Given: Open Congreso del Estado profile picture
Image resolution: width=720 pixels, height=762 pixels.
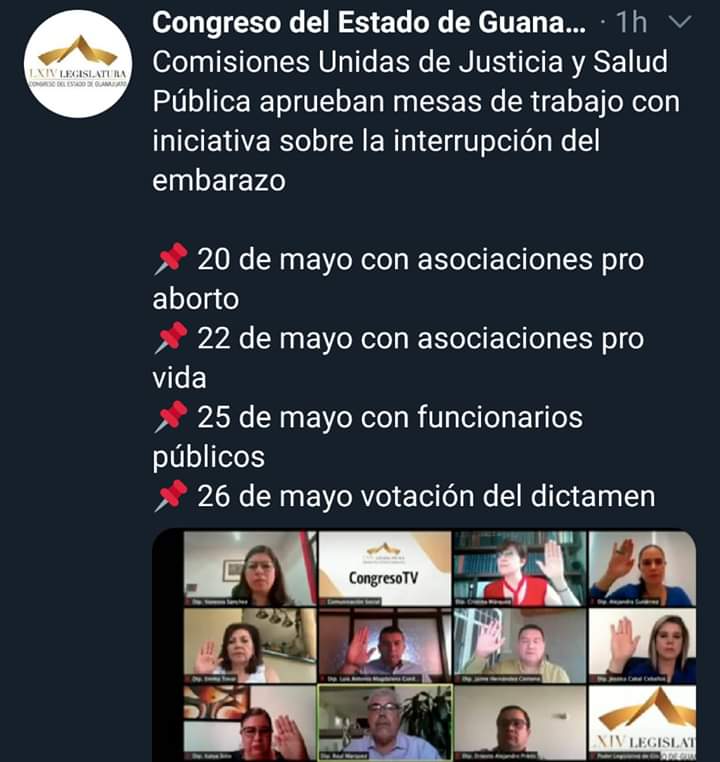Looking at the screenshot, I should click(x=78, y=64).
